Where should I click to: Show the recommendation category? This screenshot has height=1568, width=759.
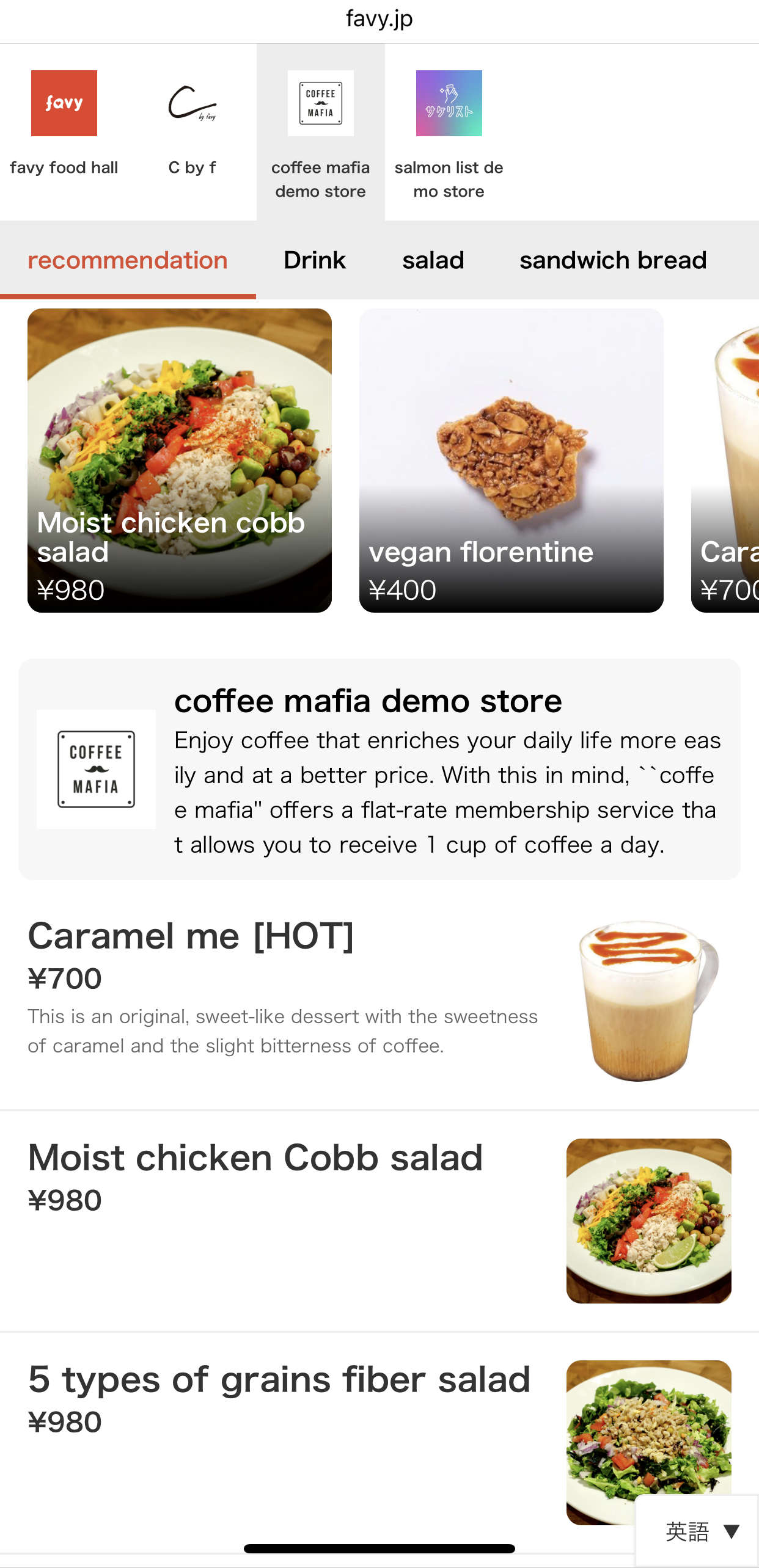pyautogui.click(x=128, y=260)
